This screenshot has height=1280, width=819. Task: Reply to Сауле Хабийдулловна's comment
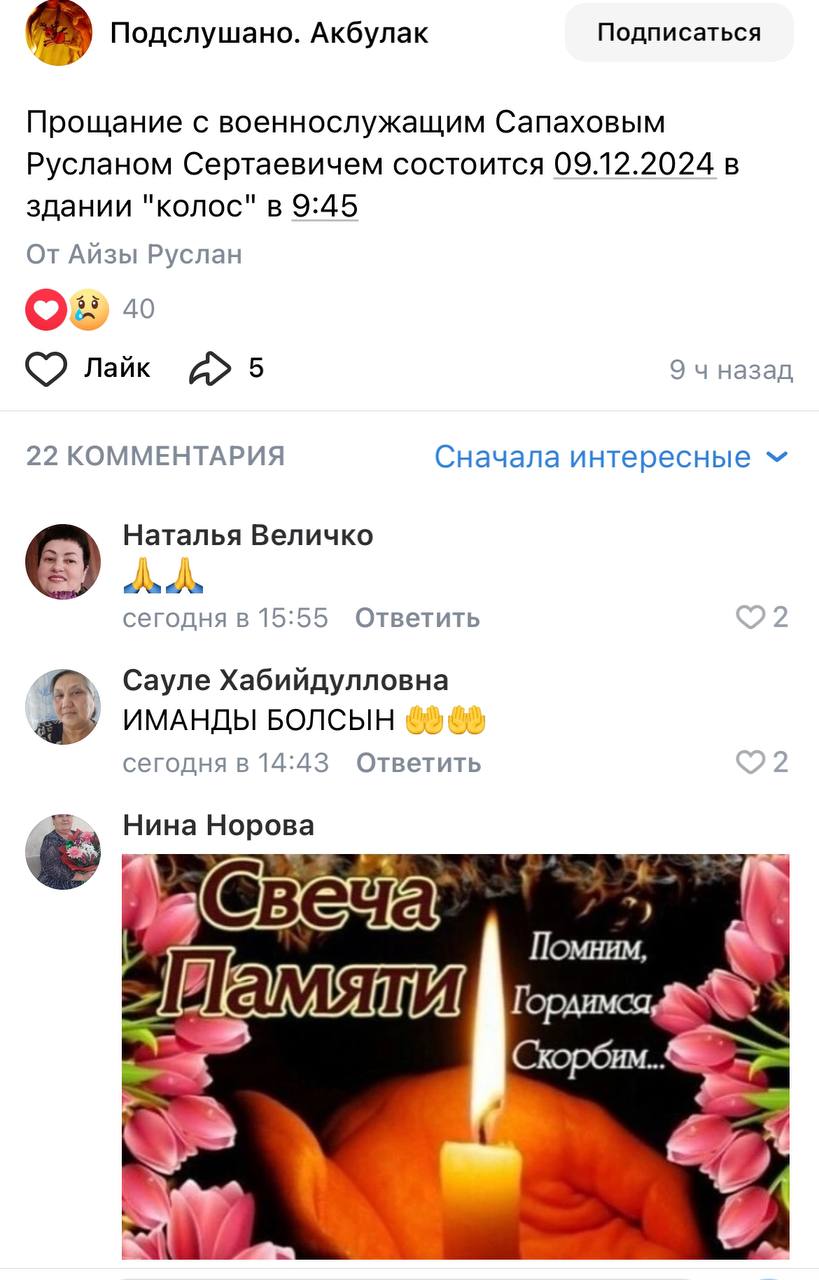[418, 763]
